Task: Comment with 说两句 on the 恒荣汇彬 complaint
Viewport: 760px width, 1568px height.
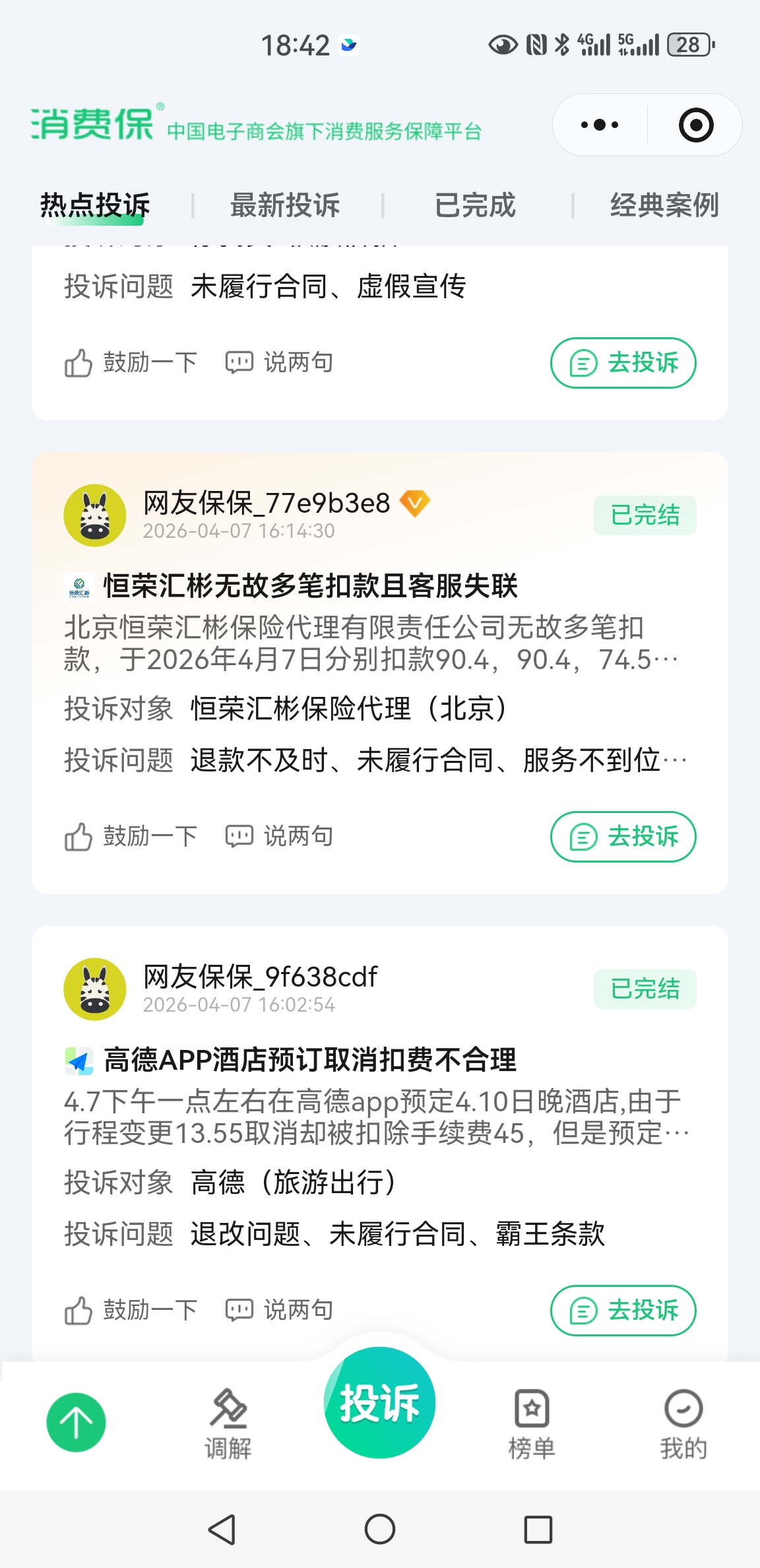Action: click(x=280, y=837)
